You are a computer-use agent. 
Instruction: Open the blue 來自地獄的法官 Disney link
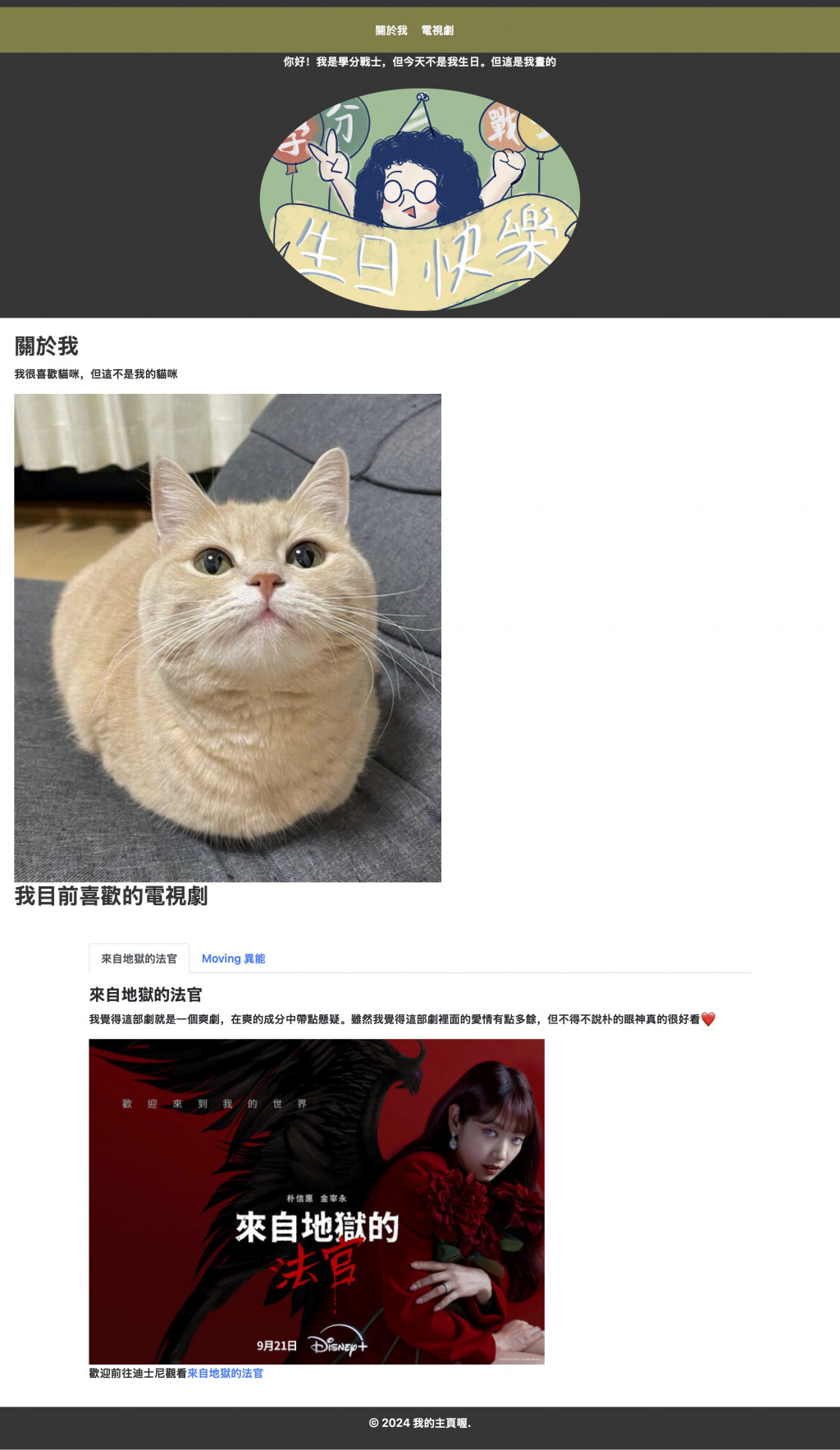click(225, 1373)
